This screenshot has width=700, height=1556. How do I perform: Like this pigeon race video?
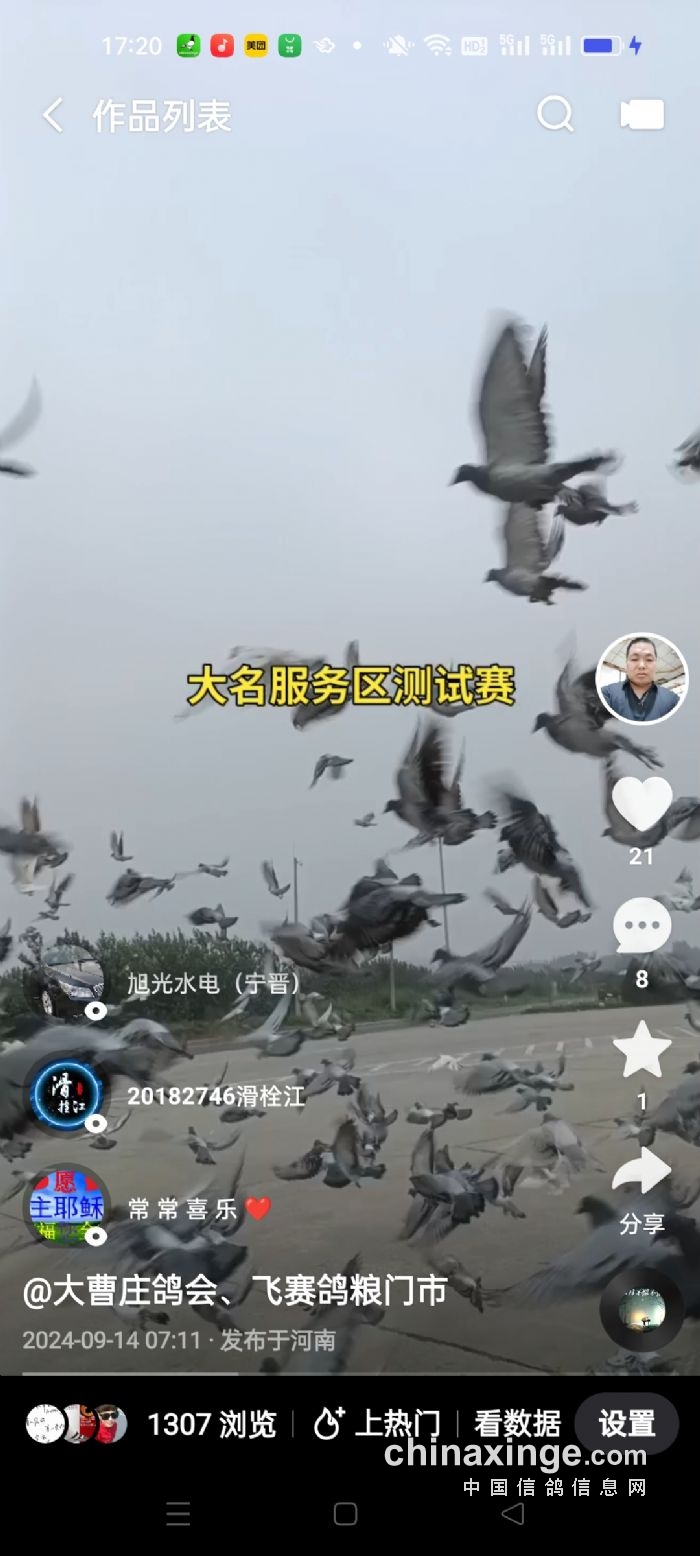coord(641,803)
